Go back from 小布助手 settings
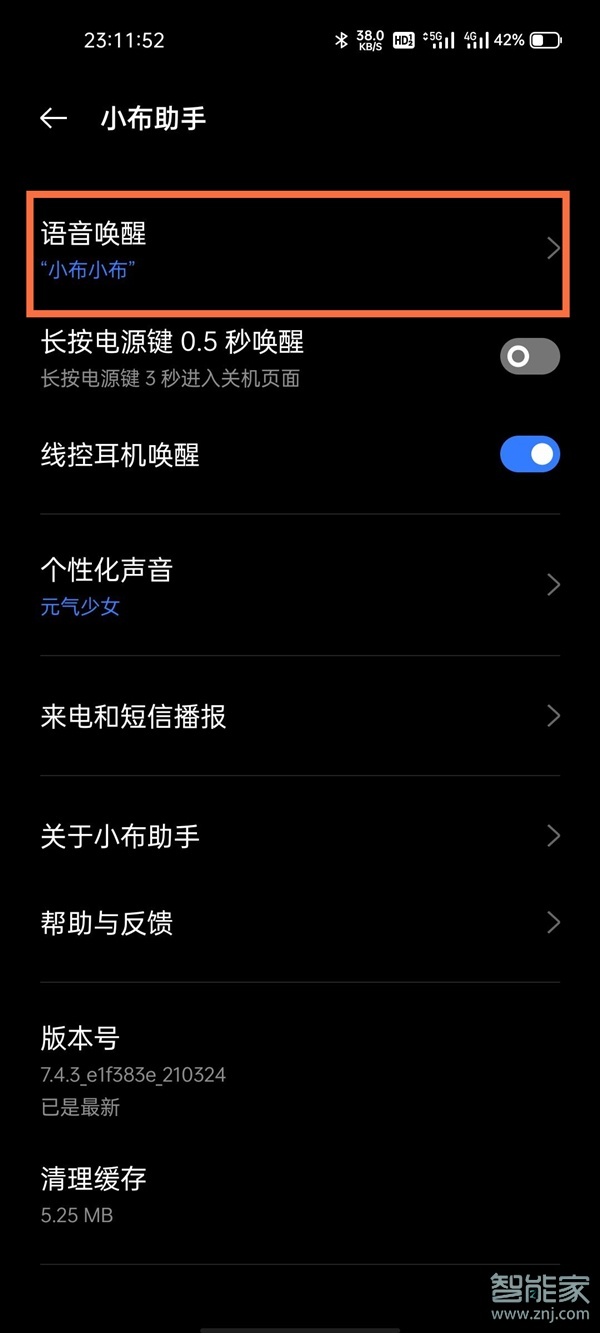Screen dimensions: 600x1333 53,118
